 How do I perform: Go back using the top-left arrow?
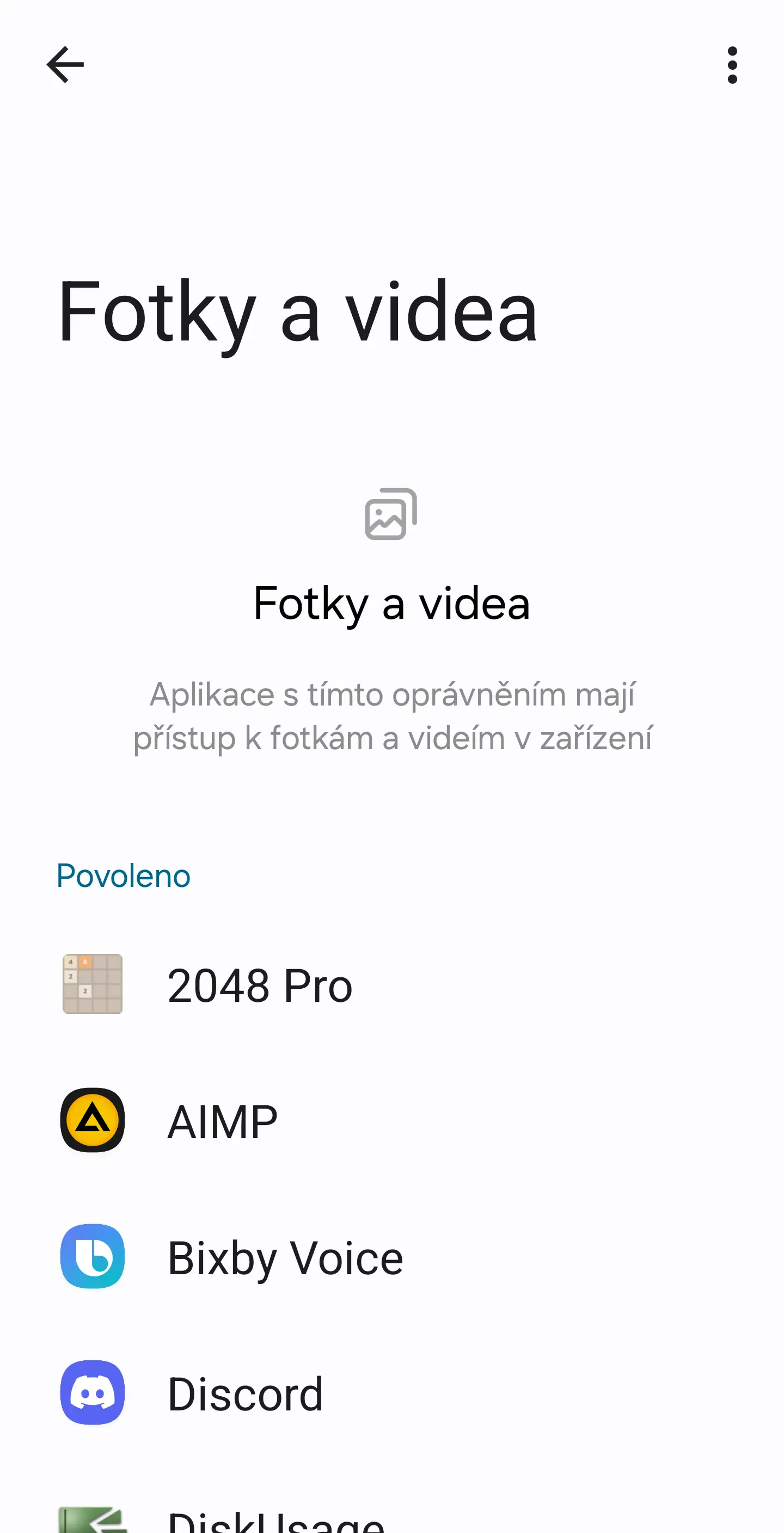[65, 65]
